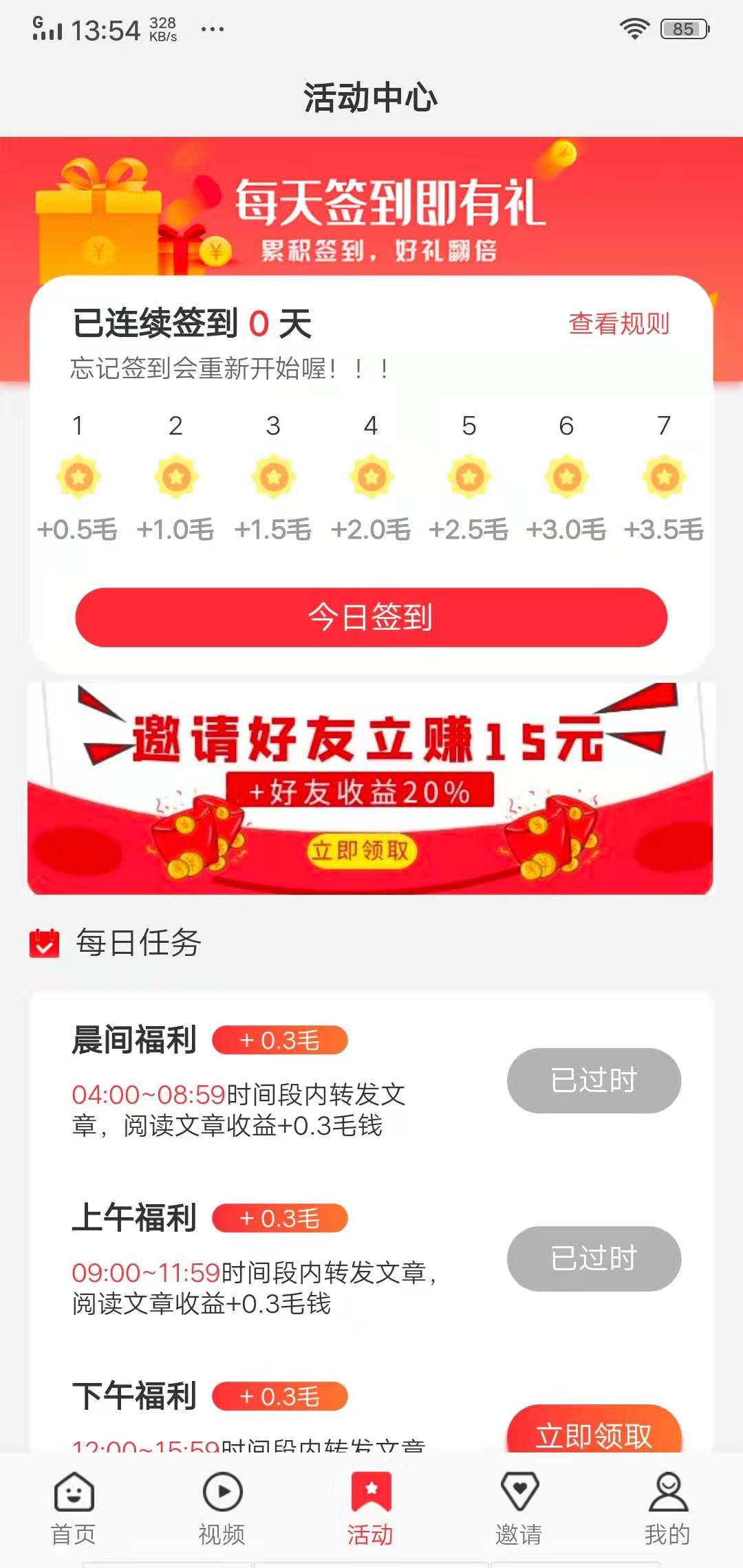Viewport: 743px width, 1568px height.
Task: Click the day 1 sign-in coin badge
Action: point(78,477)
